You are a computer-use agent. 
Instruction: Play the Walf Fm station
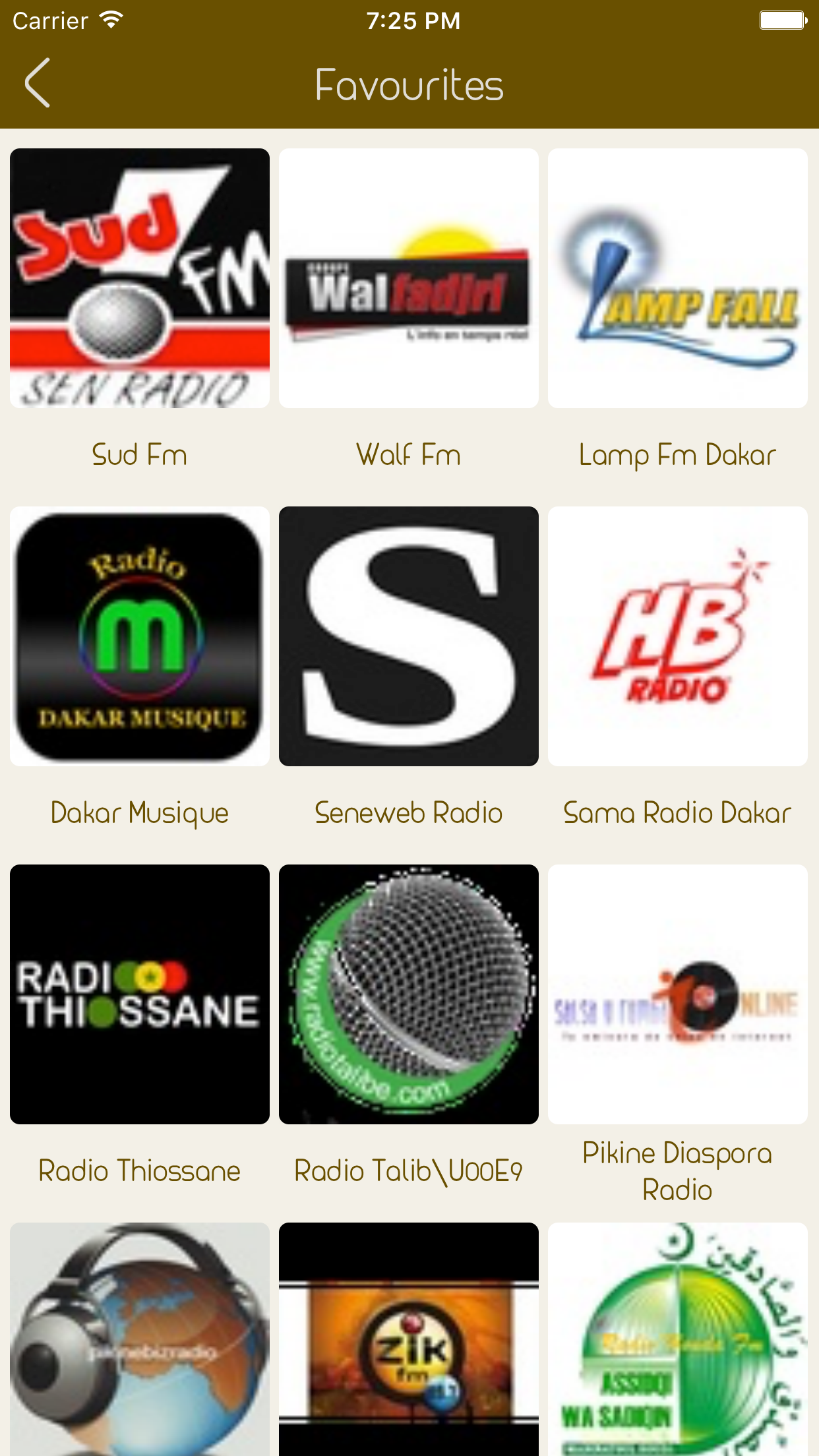click(409, 278)
